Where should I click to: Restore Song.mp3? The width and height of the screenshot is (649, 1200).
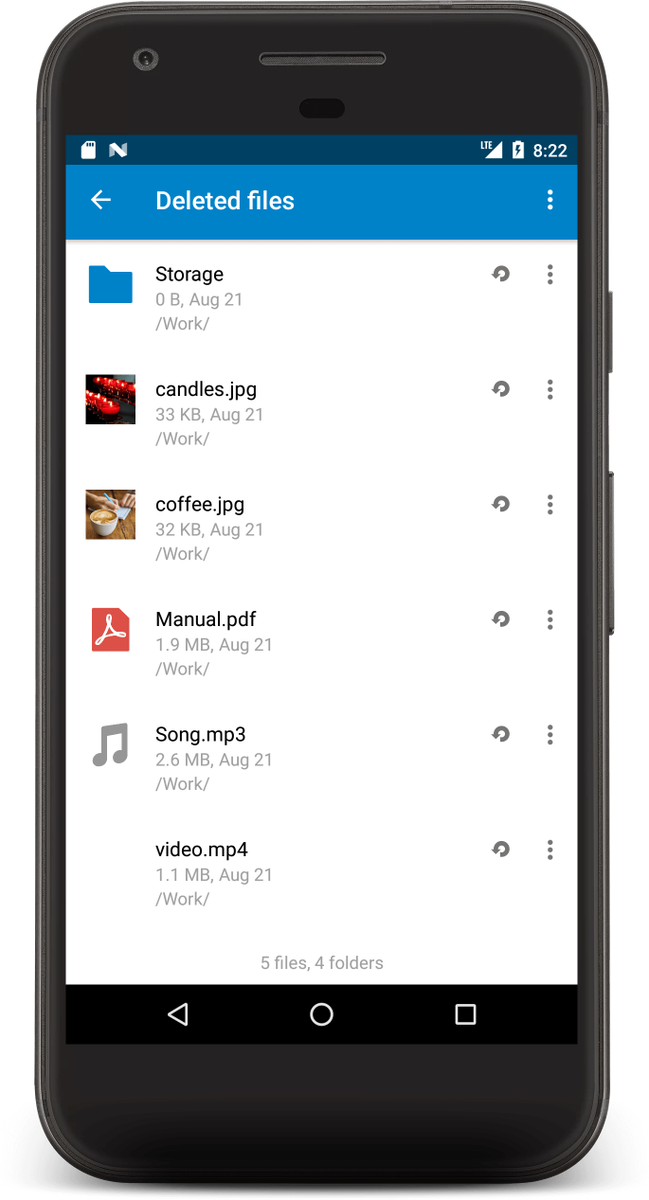[501, 734]
